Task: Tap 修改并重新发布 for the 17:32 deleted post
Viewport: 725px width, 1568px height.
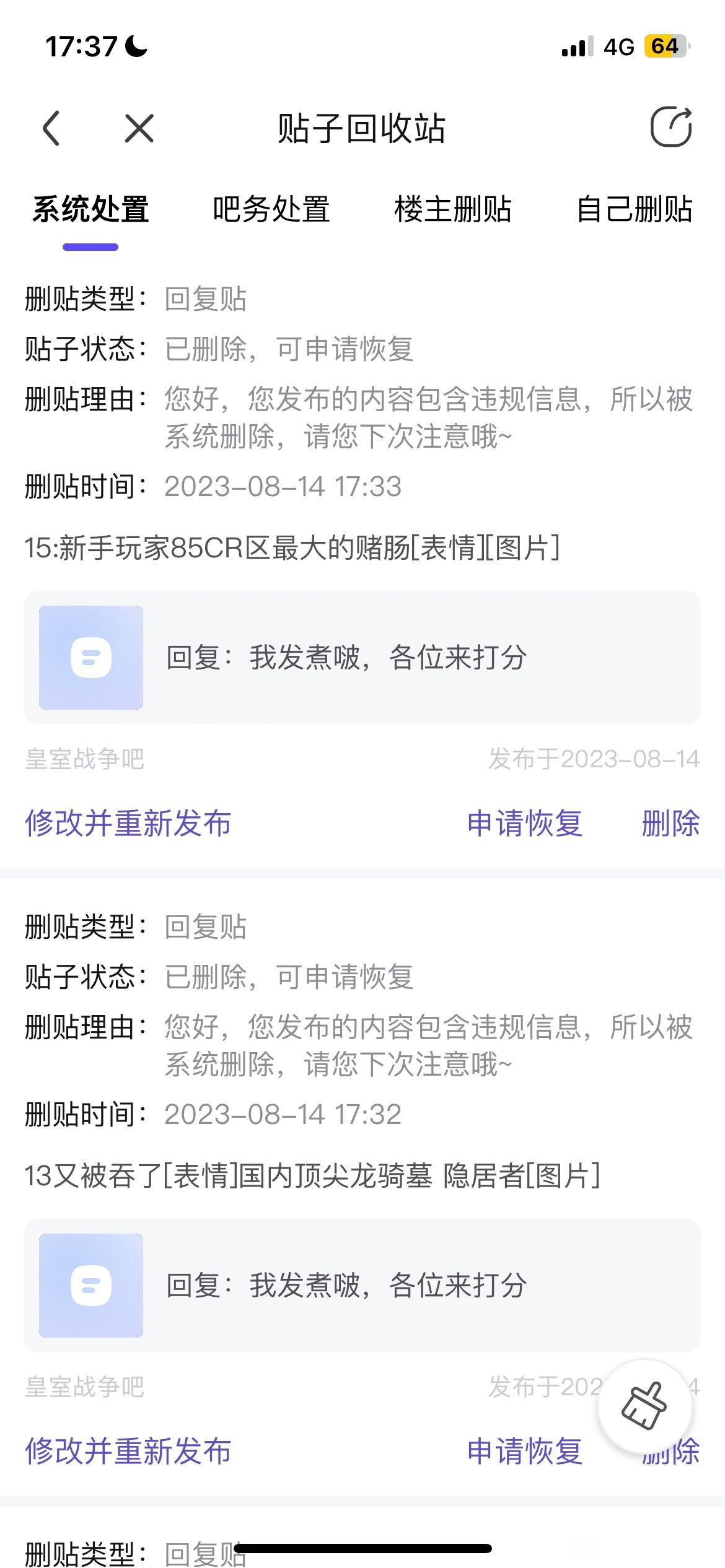Action: tap(128, 1451)
